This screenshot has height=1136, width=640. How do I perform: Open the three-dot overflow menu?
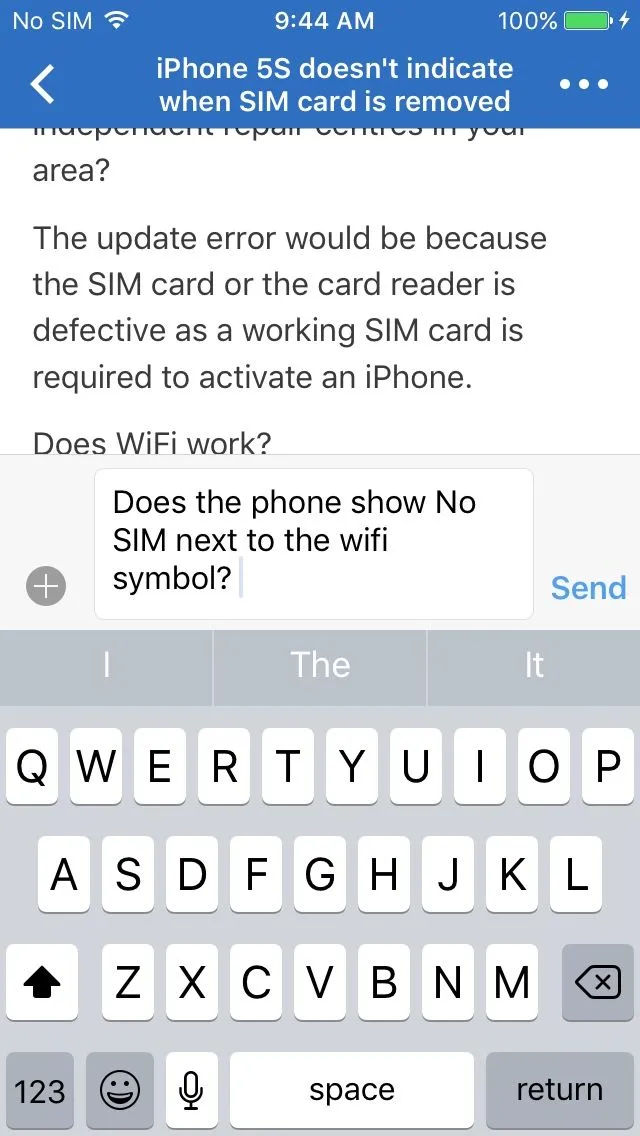(x=584, y=84)
